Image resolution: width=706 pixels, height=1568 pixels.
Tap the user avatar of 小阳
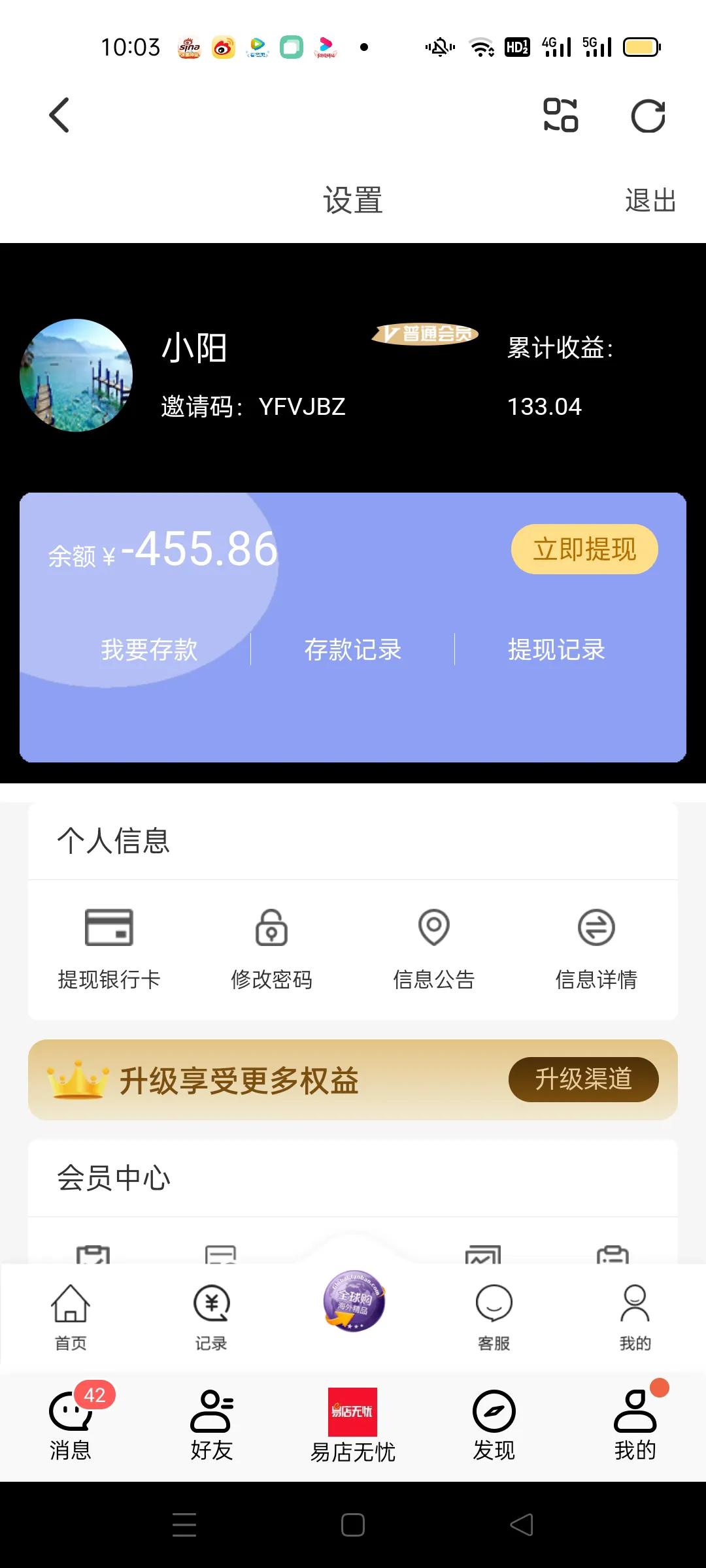point(76,375)
